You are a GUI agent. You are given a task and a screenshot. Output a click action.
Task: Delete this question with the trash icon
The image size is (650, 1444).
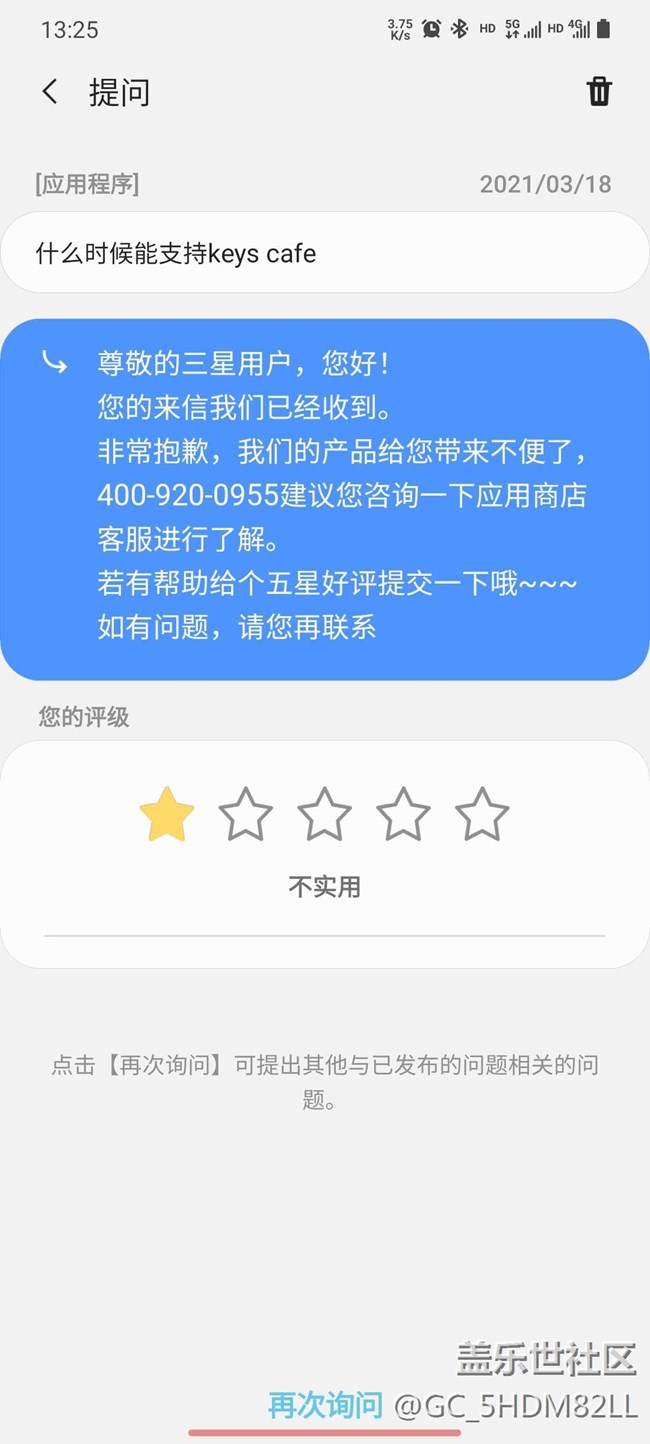599,91
